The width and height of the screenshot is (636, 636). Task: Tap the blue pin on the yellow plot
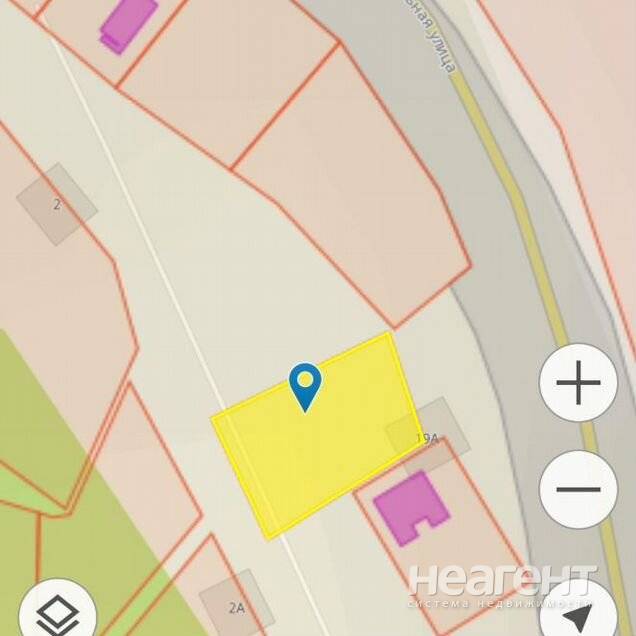305,385
